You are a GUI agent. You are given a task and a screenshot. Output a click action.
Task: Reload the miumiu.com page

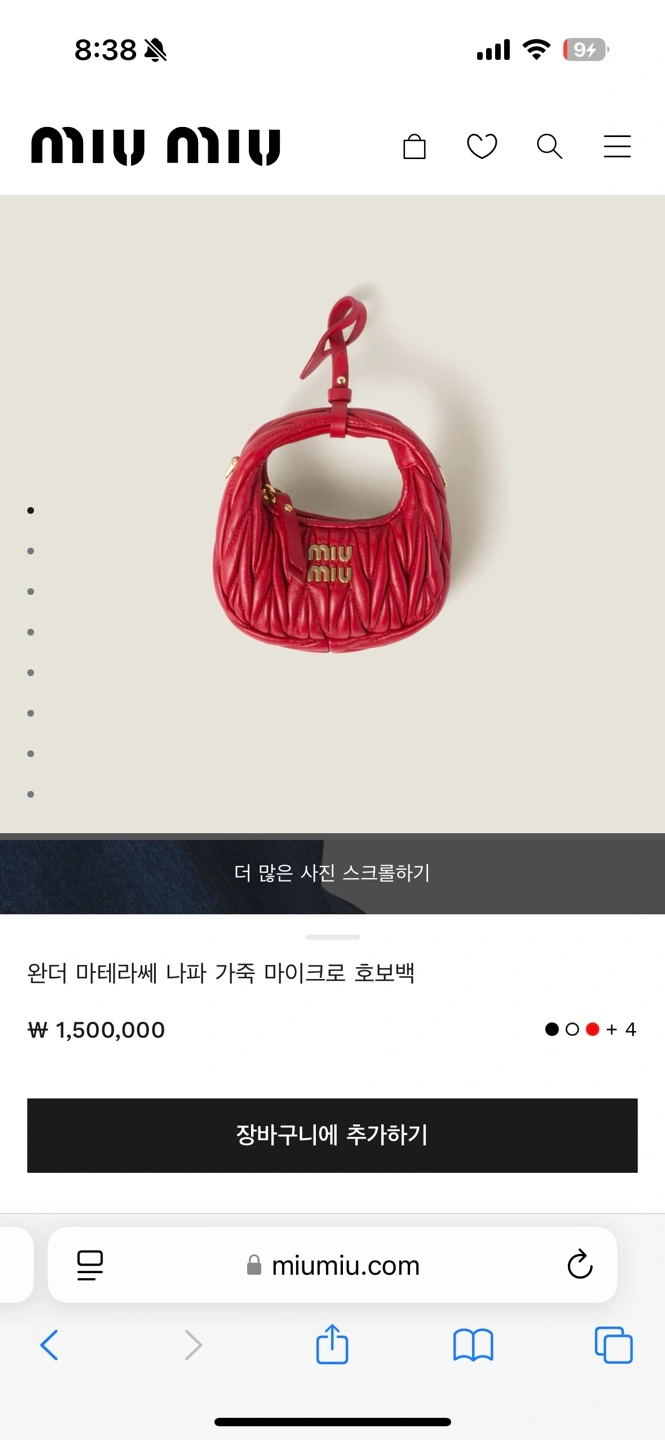[x=580, y=1265]
